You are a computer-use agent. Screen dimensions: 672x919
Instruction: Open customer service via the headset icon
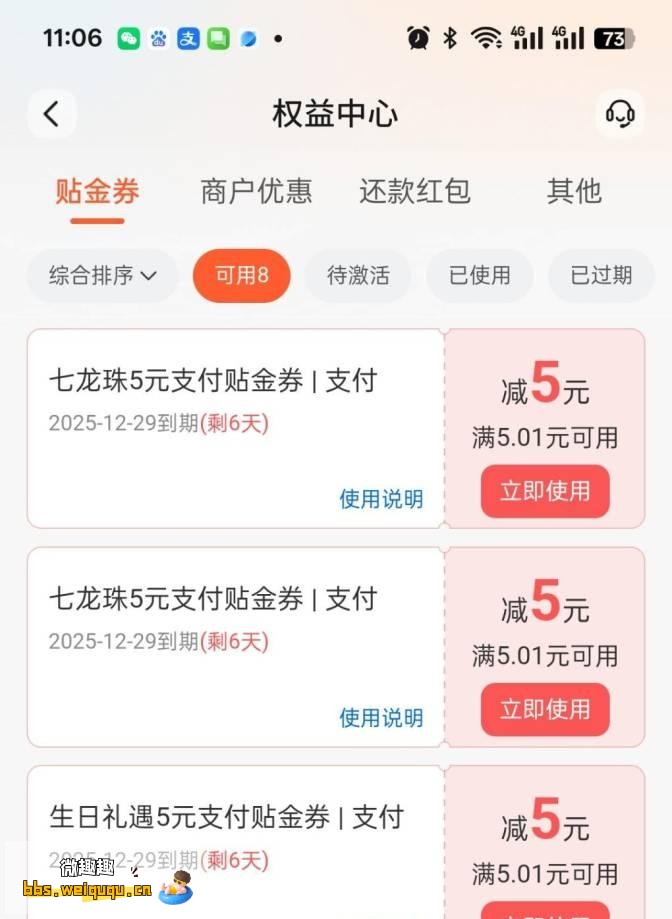(x=619, y=114)
